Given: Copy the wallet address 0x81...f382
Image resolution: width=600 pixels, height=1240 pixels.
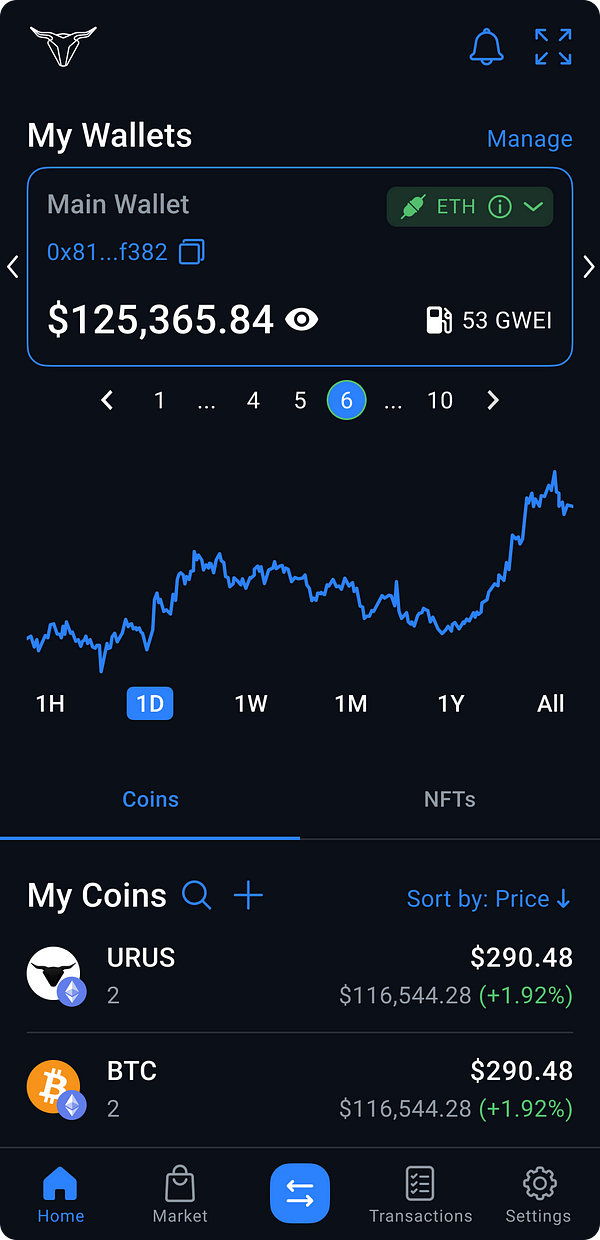Looking at the screenshot, I should (191, 252).
